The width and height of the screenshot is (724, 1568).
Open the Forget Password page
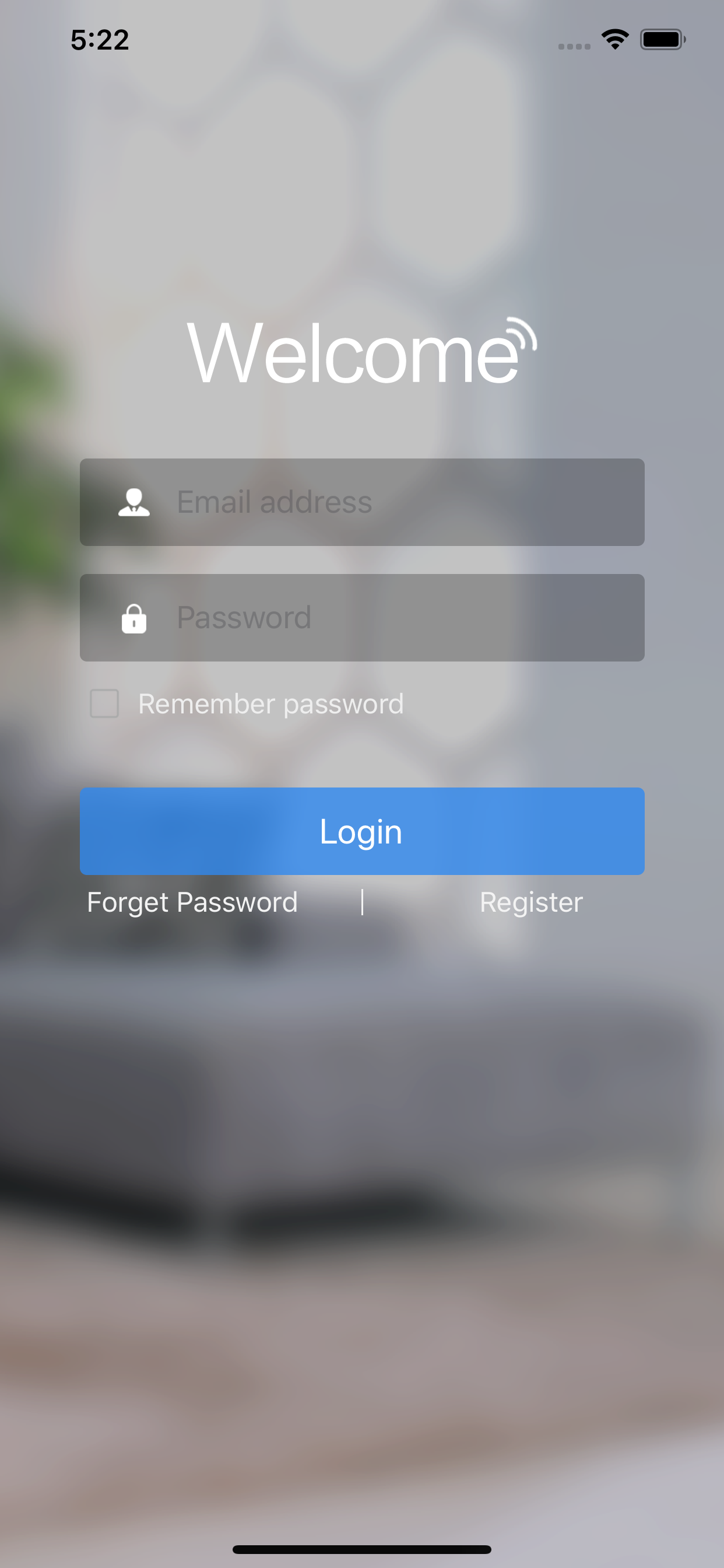tap(192, 902)
